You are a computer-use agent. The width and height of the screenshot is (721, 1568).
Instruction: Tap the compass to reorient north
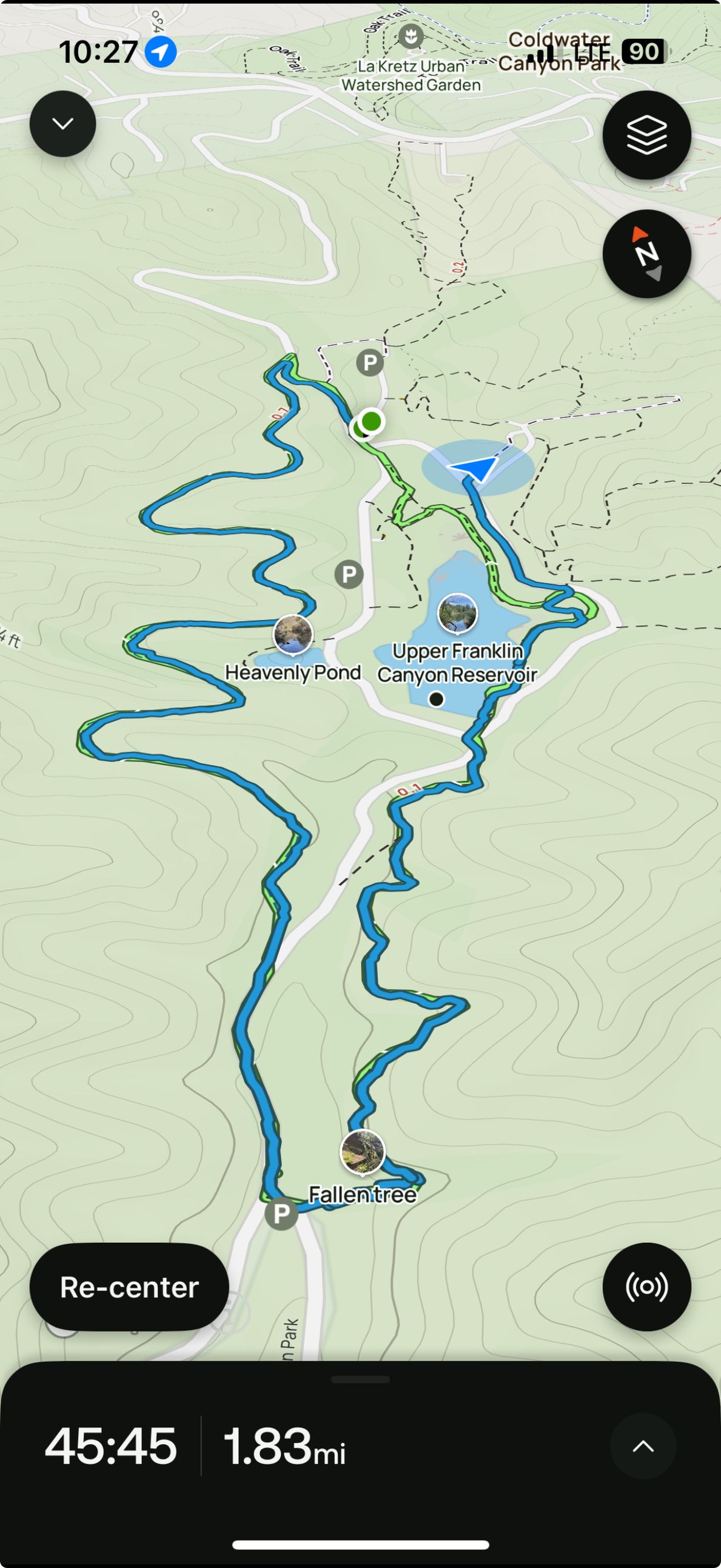(x=646, y=254)
